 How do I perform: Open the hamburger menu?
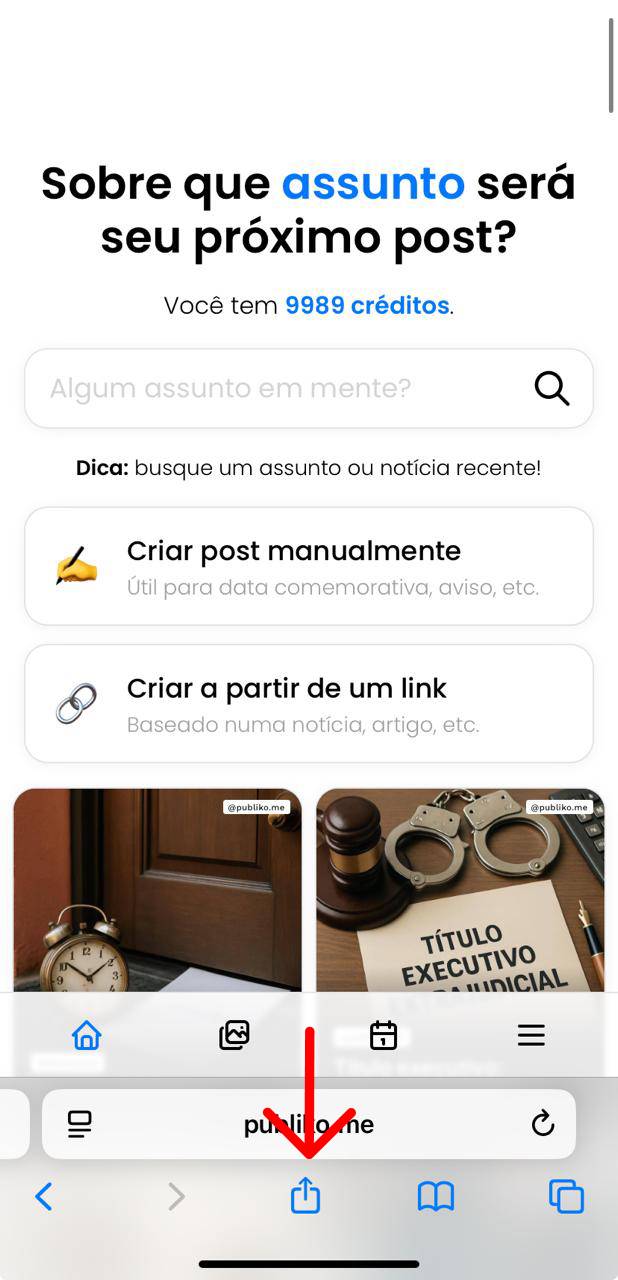[531, 1036]
